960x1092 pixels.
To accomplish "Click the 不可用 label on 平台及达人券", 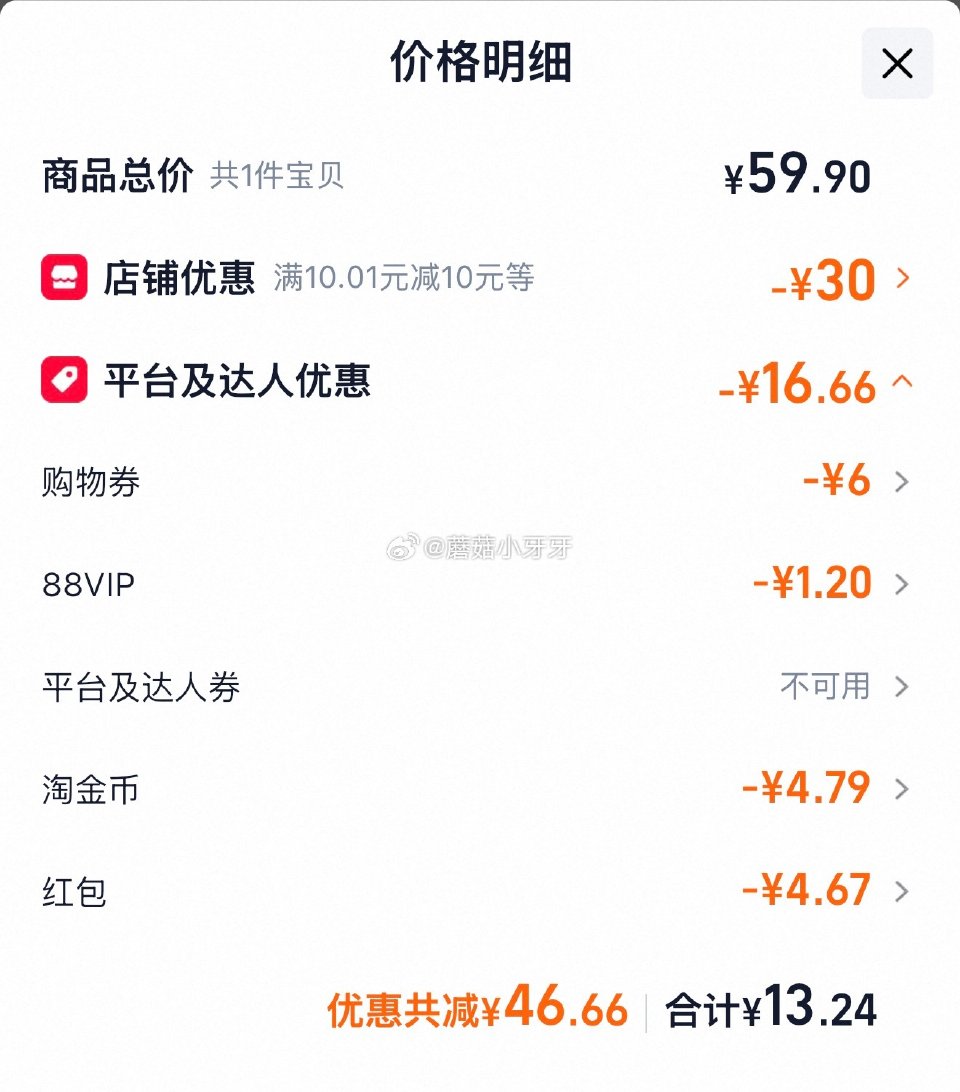I will [825, 687].
